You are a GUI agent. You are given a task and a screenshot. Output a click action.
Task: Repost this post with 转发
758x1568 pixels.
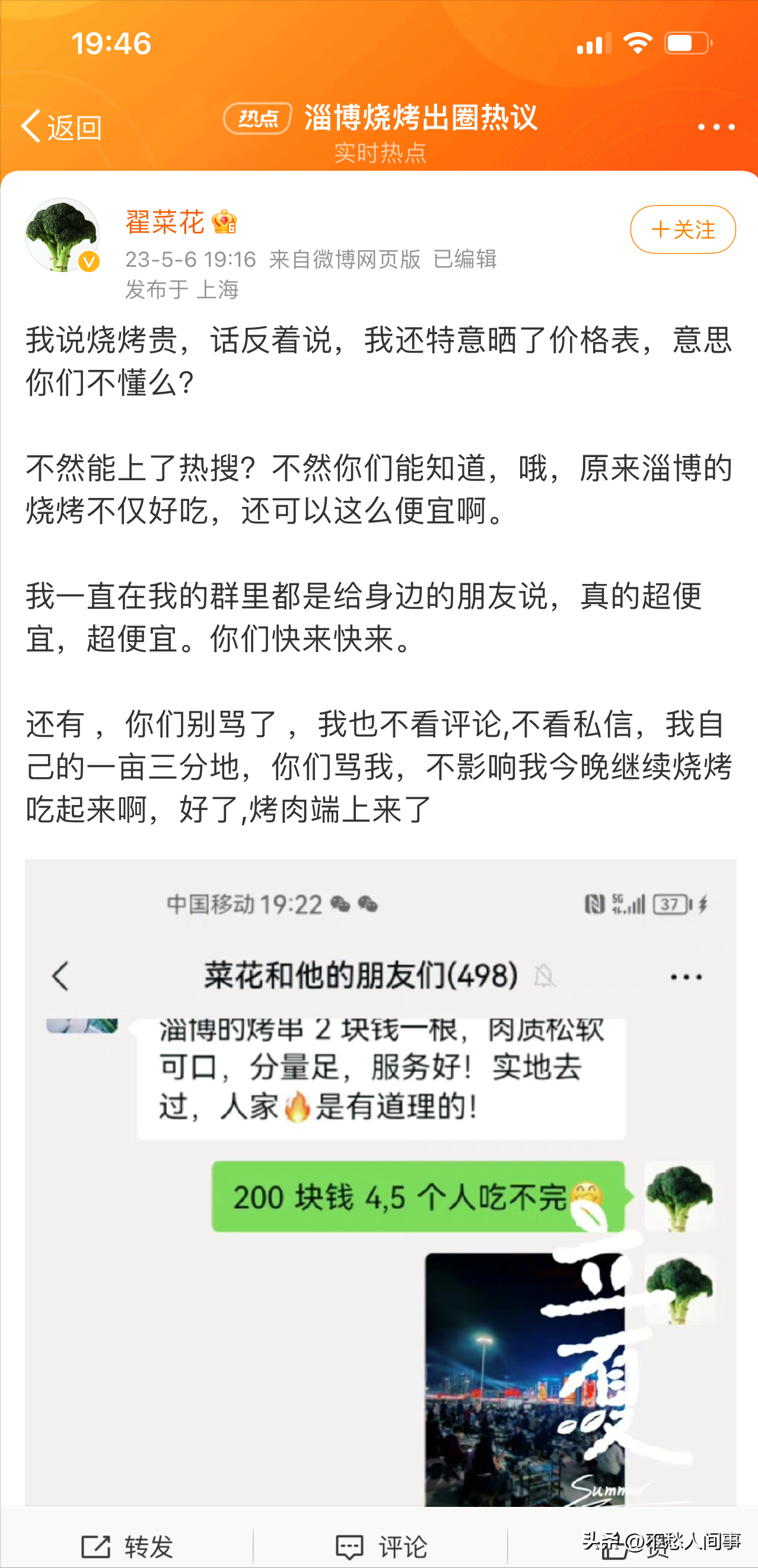point(128,1546)
